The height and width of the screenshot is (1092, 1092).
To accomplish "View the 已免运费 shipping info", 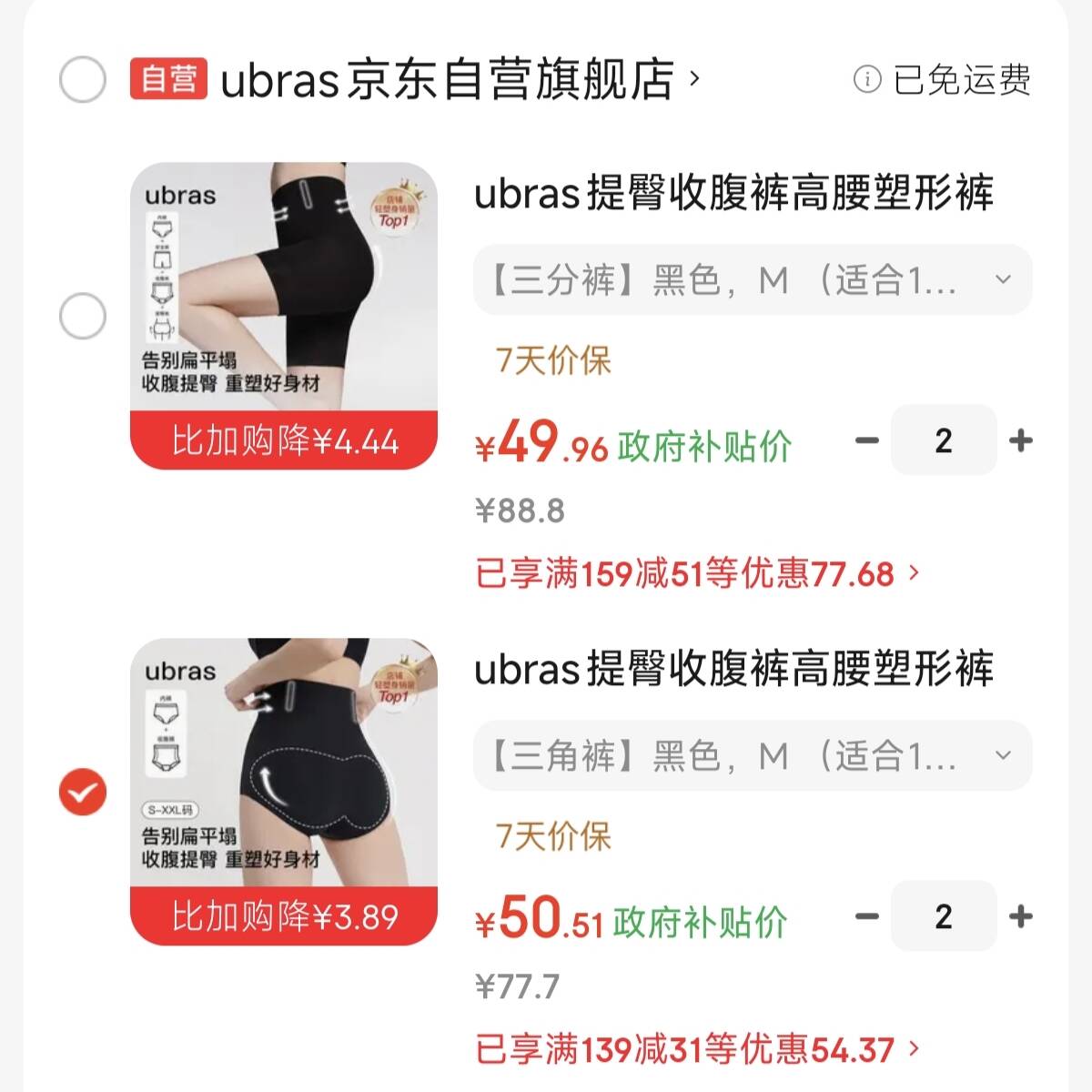I will click(942, 79).
